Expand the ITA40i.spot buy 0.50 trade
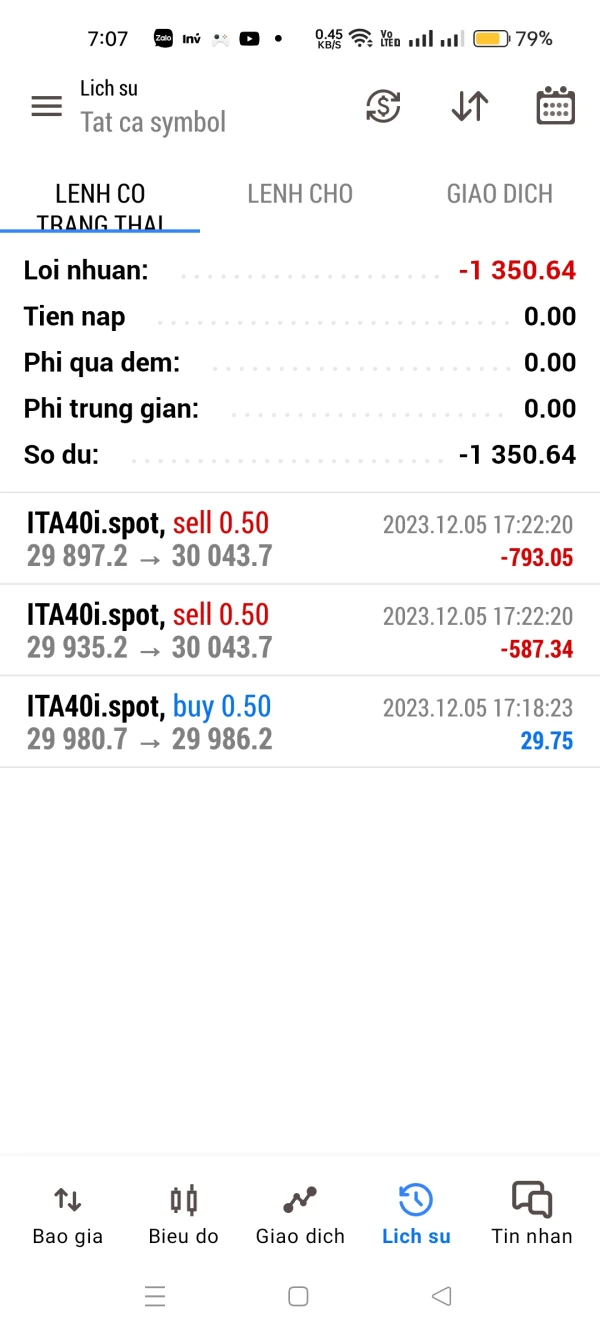The height and width of the screenshot is (1333, 600). (300, 723)
